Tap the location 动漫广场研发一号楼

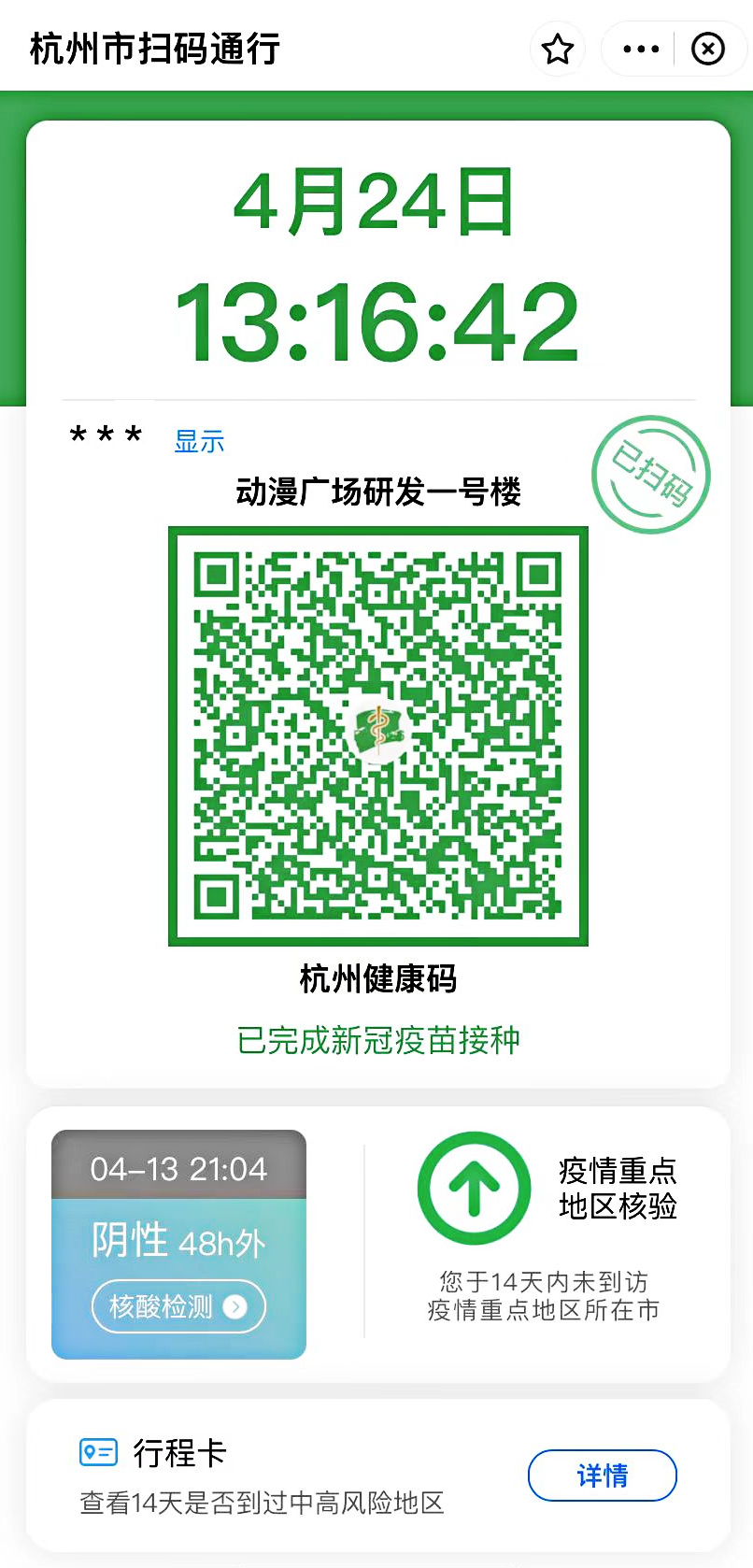click(377, 492)
